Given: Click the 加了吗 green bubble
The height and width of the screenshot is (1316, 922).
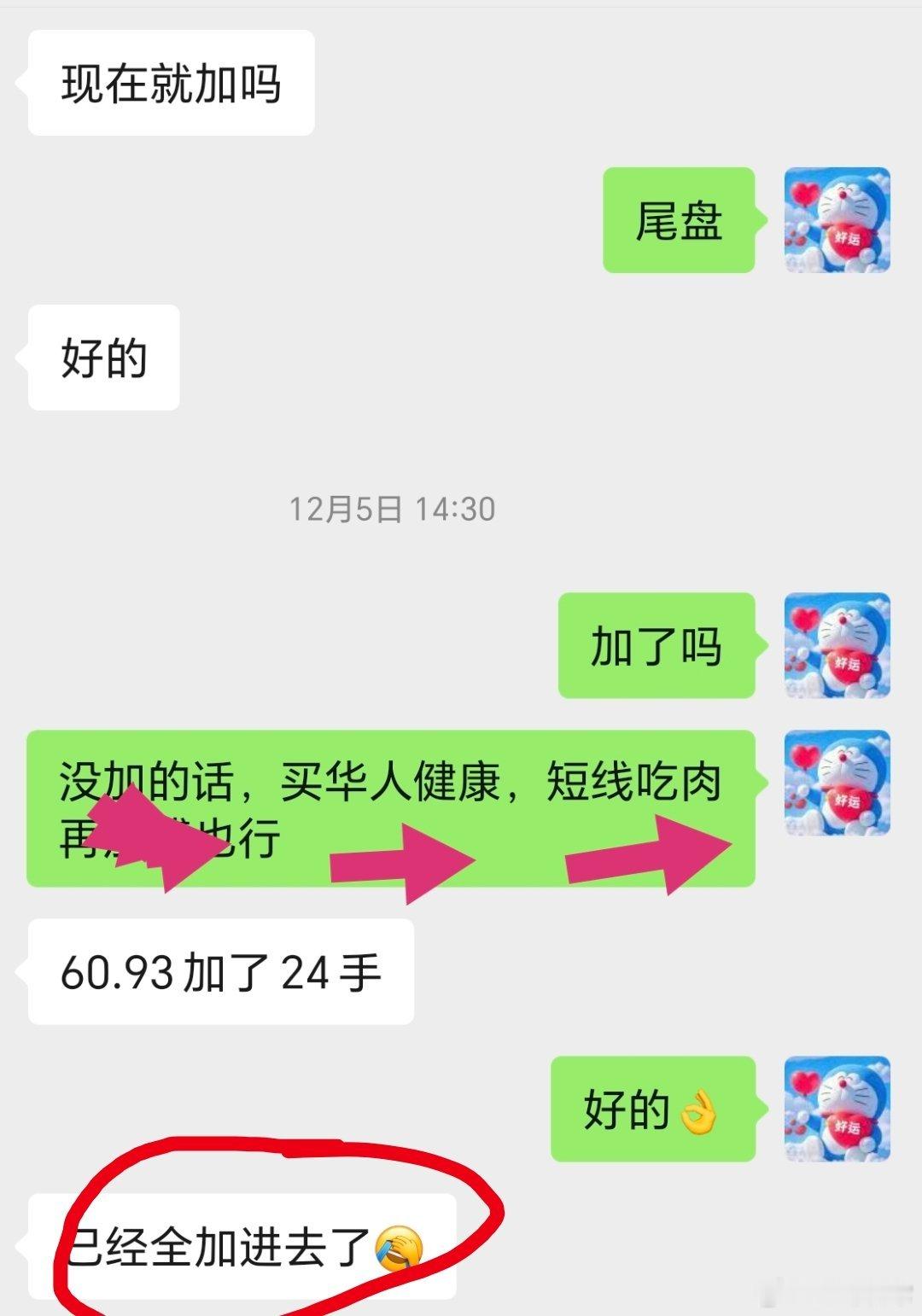Looking at the screenshot, I should [x=657, y=647].
